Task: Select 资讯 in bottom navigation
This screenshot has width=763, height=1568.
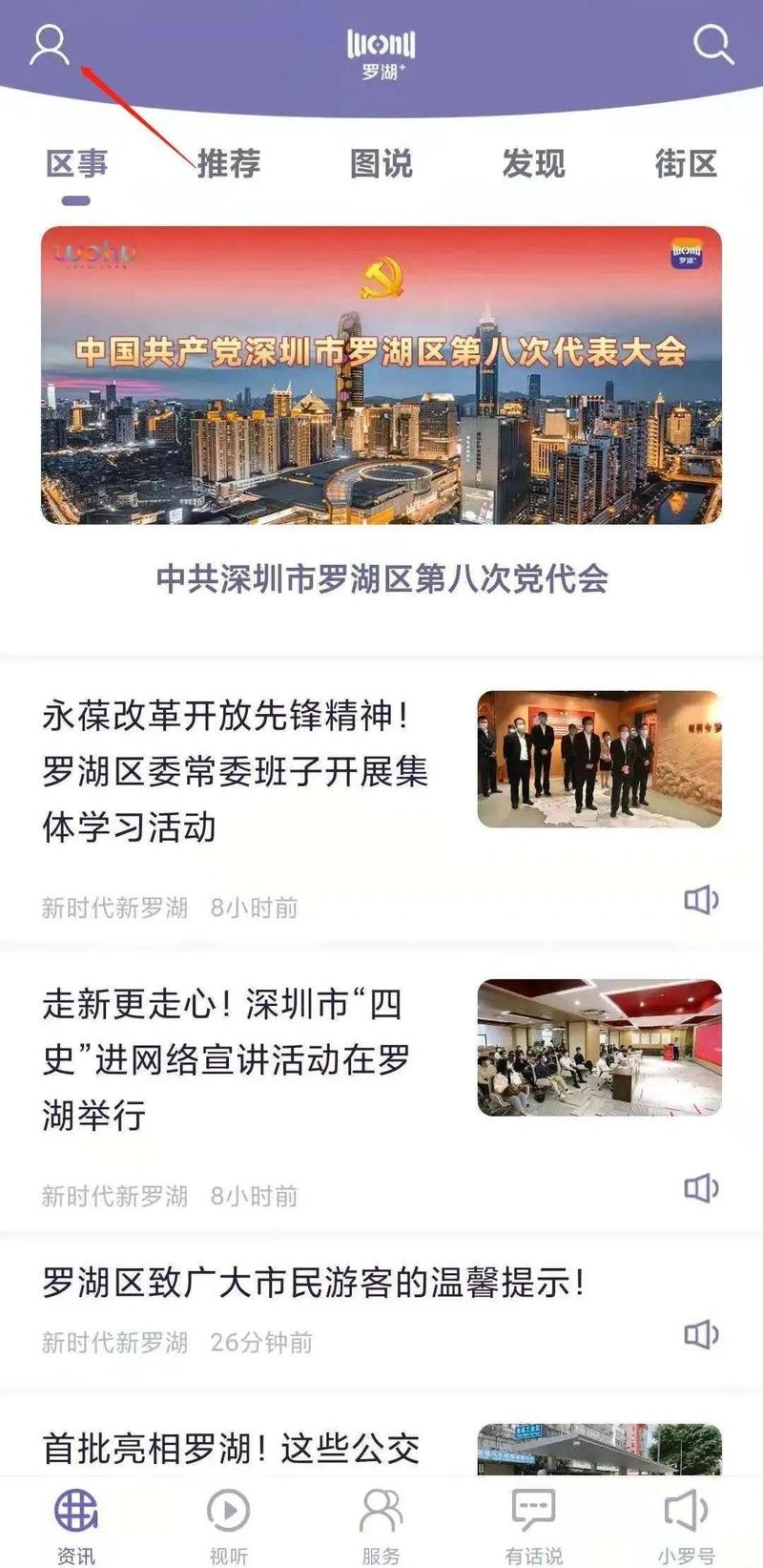Action: coord(76,1525)
